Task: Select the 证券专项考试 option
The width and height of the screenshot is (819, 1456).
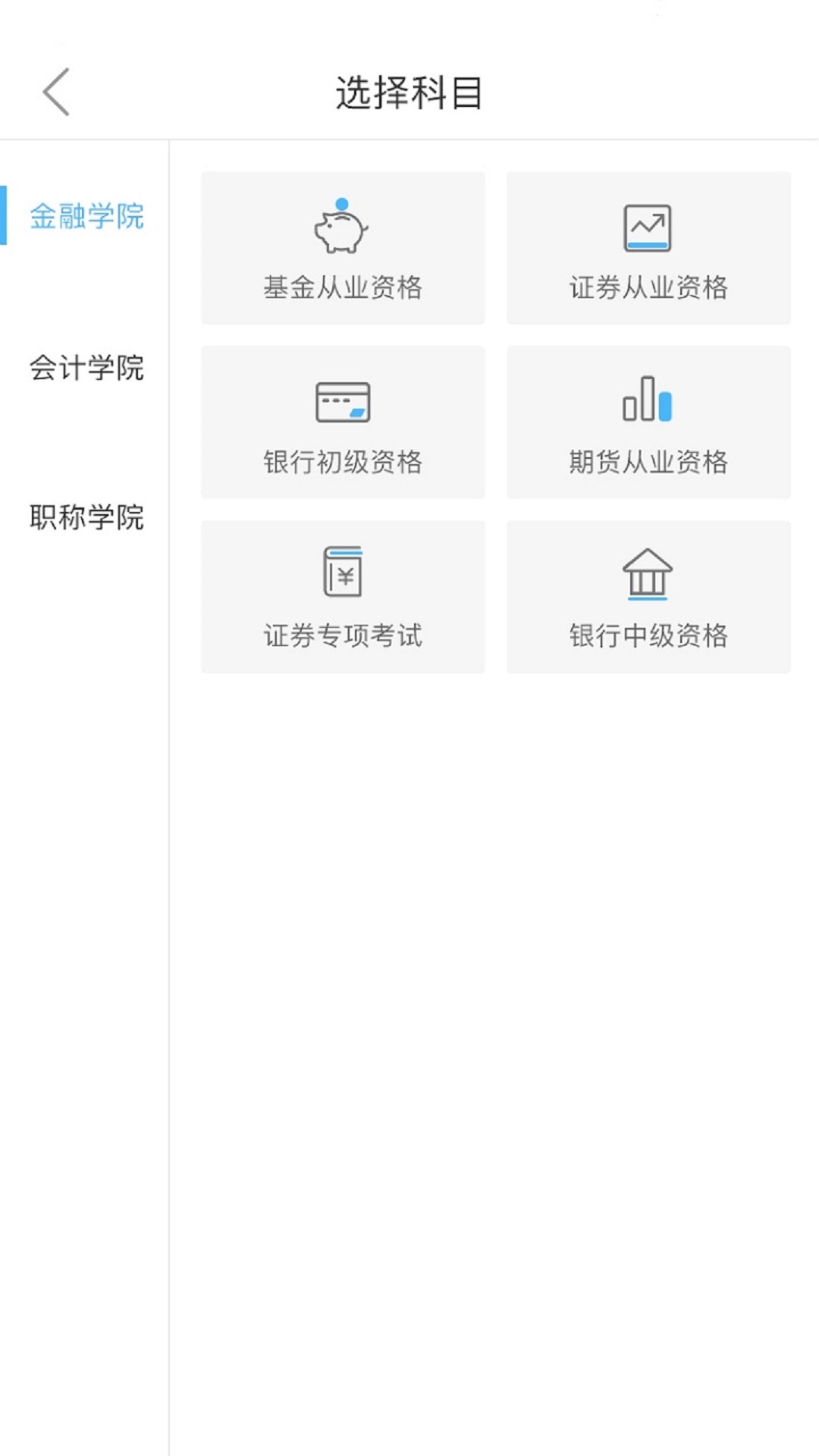Action: [x=341, y=598]
